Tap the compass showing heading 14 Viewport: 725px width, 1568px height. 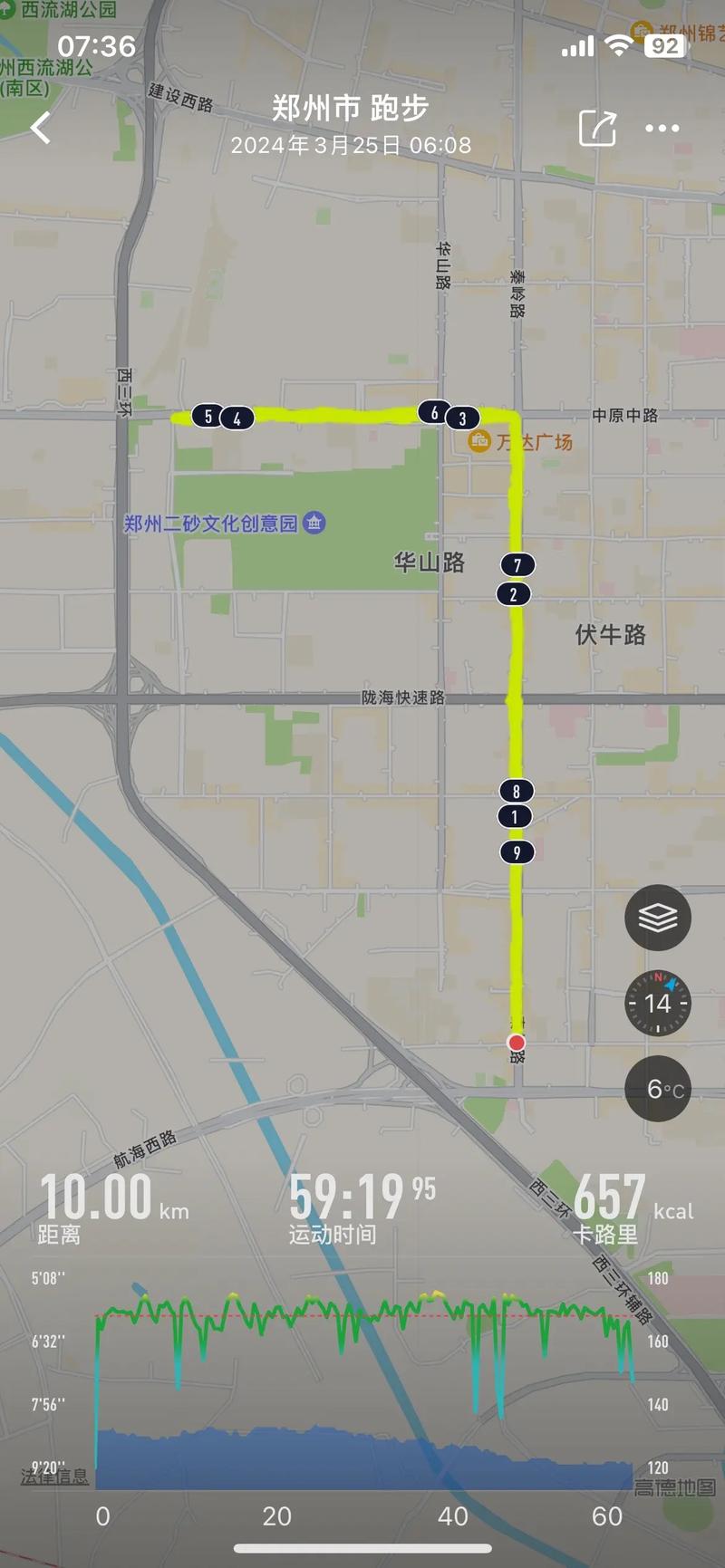point(658,1004)
